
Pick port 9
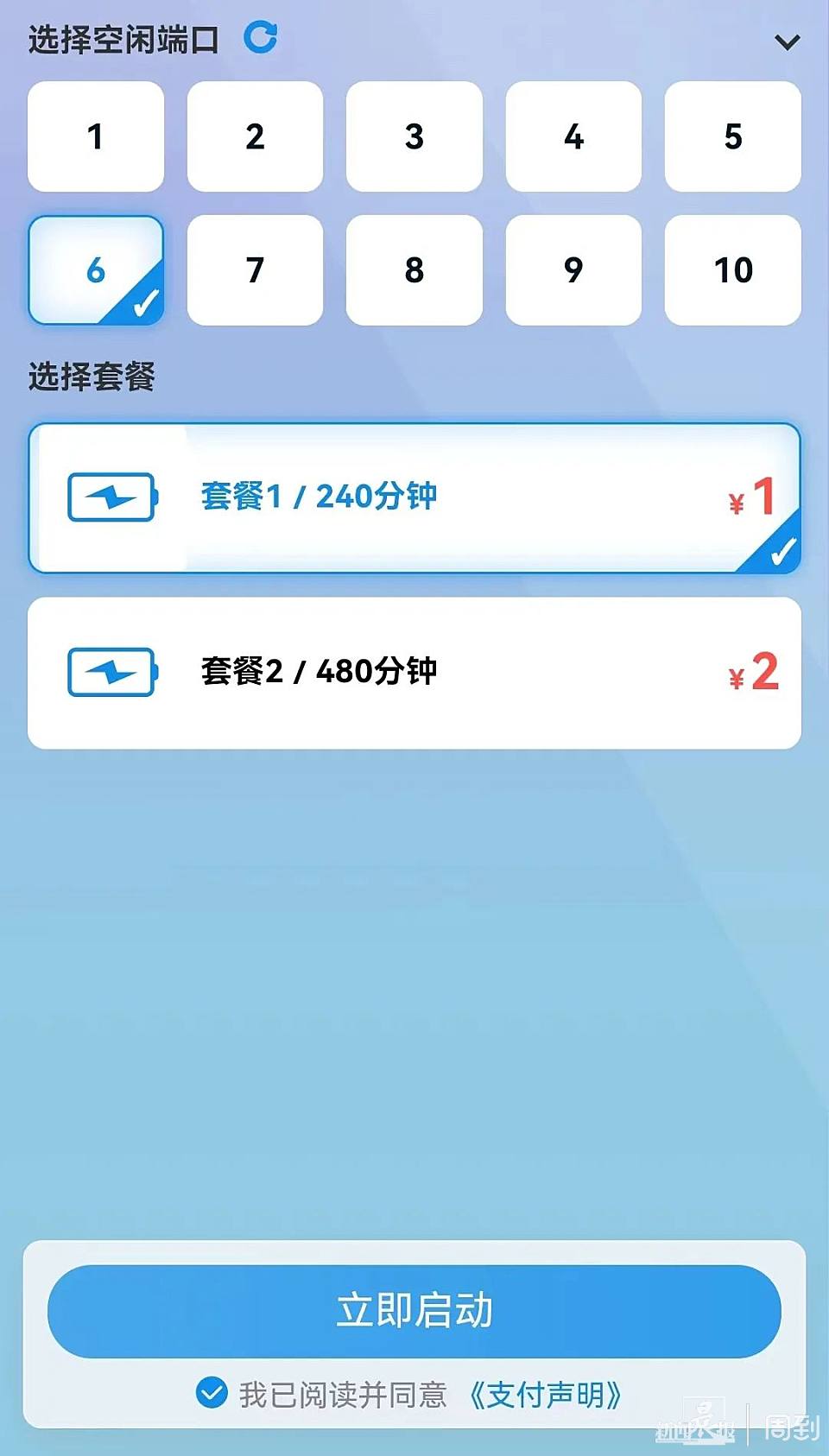pyautogui.click(x=573, y=270)
